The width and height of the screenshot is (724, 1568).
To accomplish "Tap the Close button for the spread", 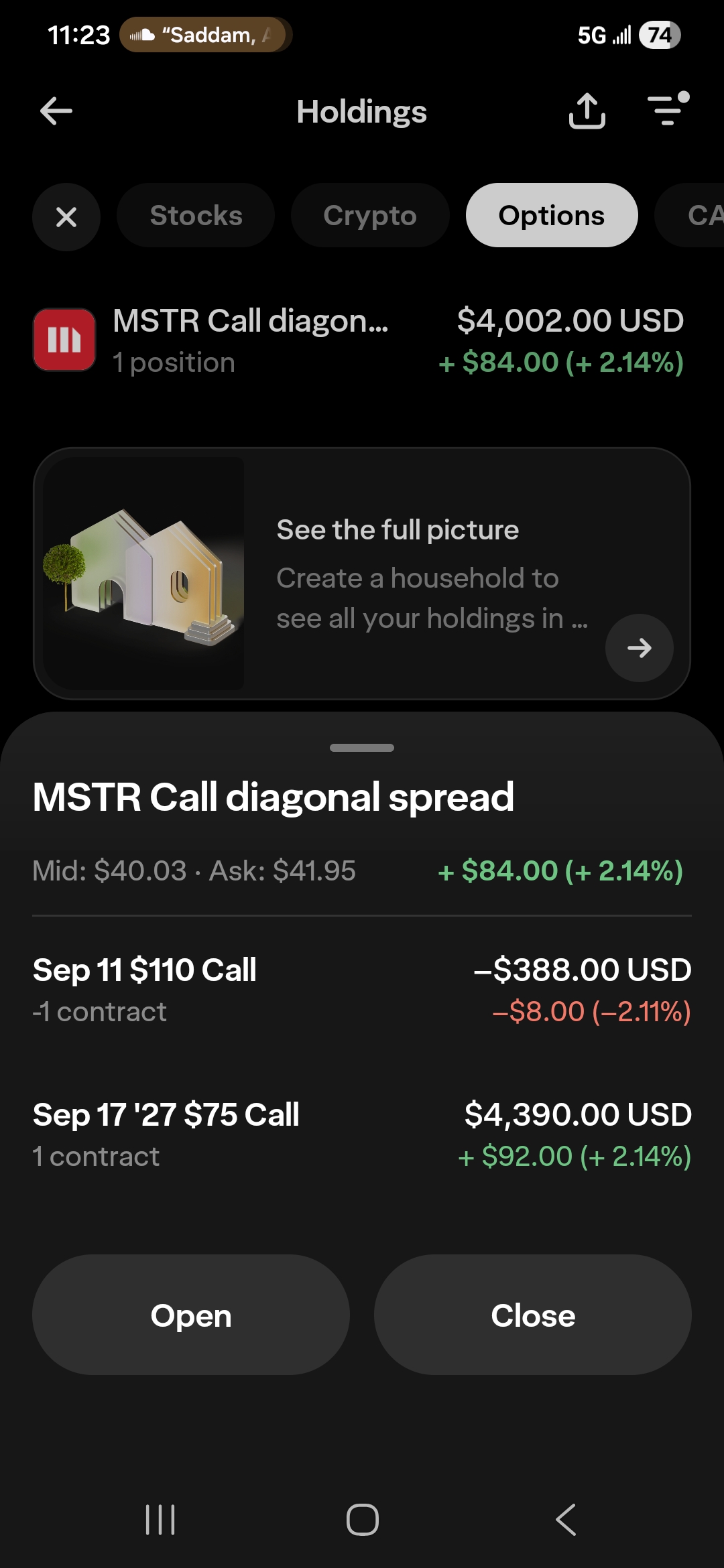I will tap(533, 1315).
